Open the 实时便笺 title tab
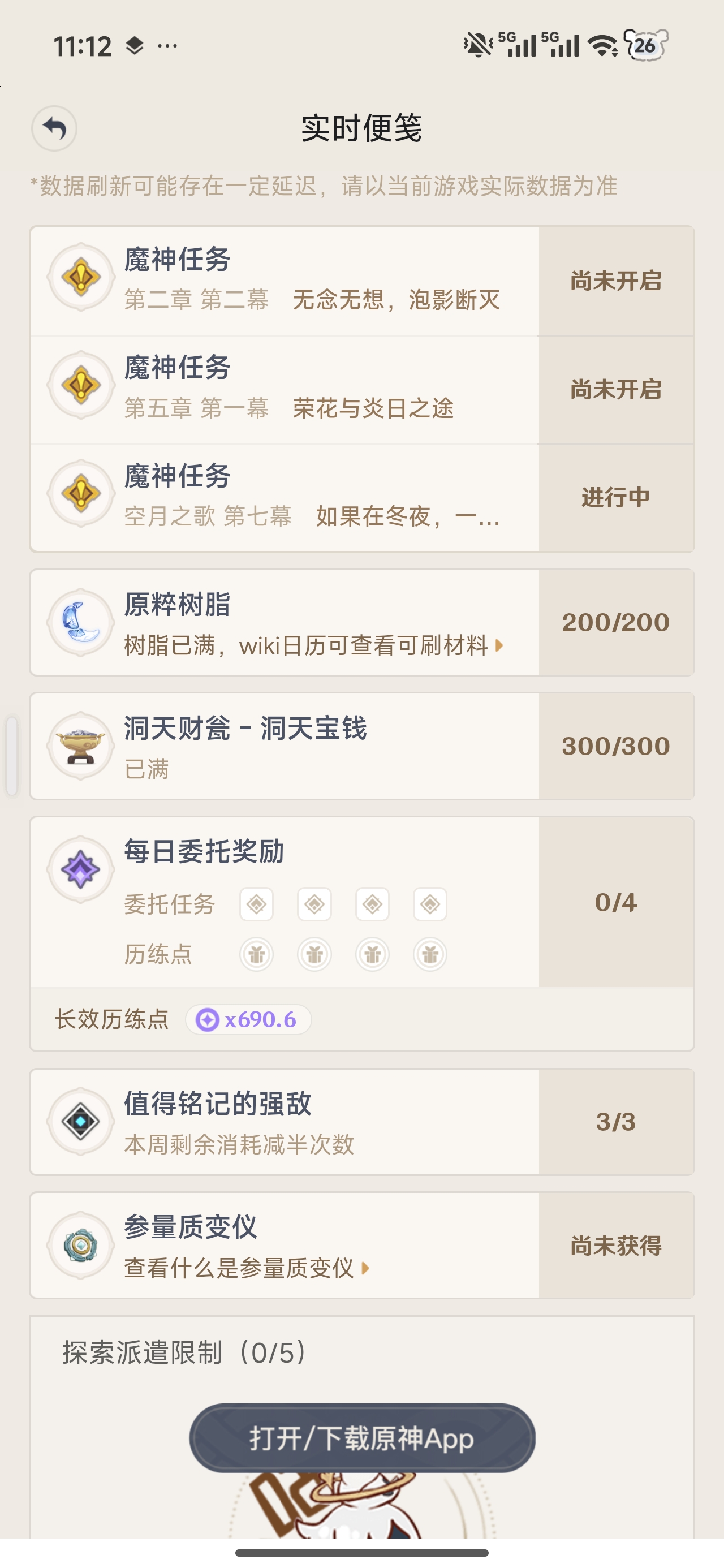 pos(361,128)
